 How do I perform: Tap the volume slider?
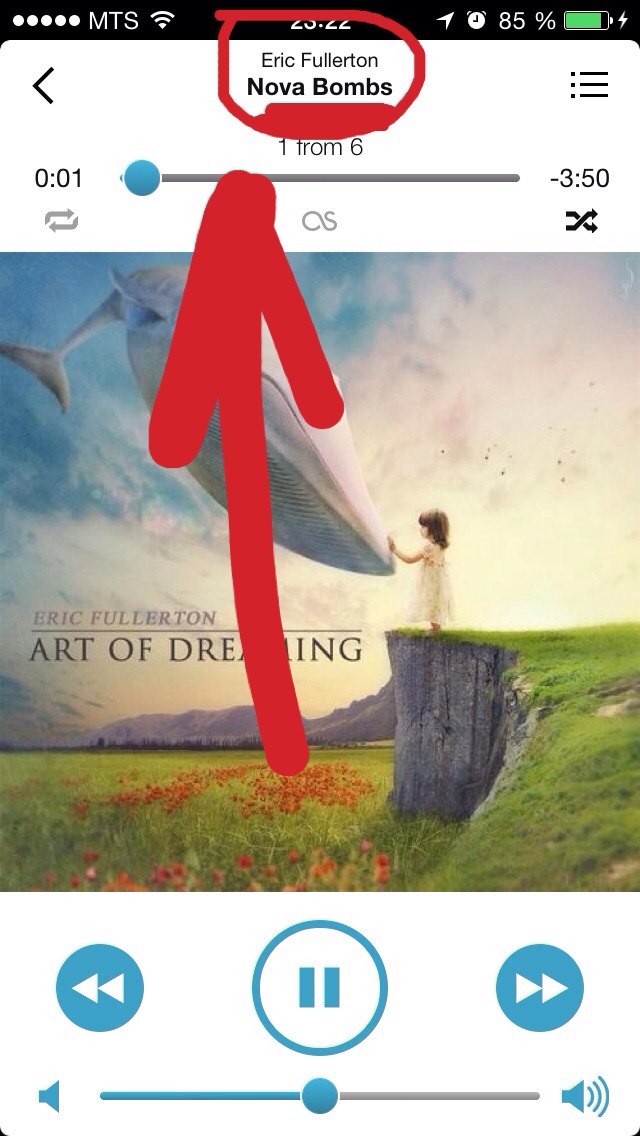[320, 1095]
